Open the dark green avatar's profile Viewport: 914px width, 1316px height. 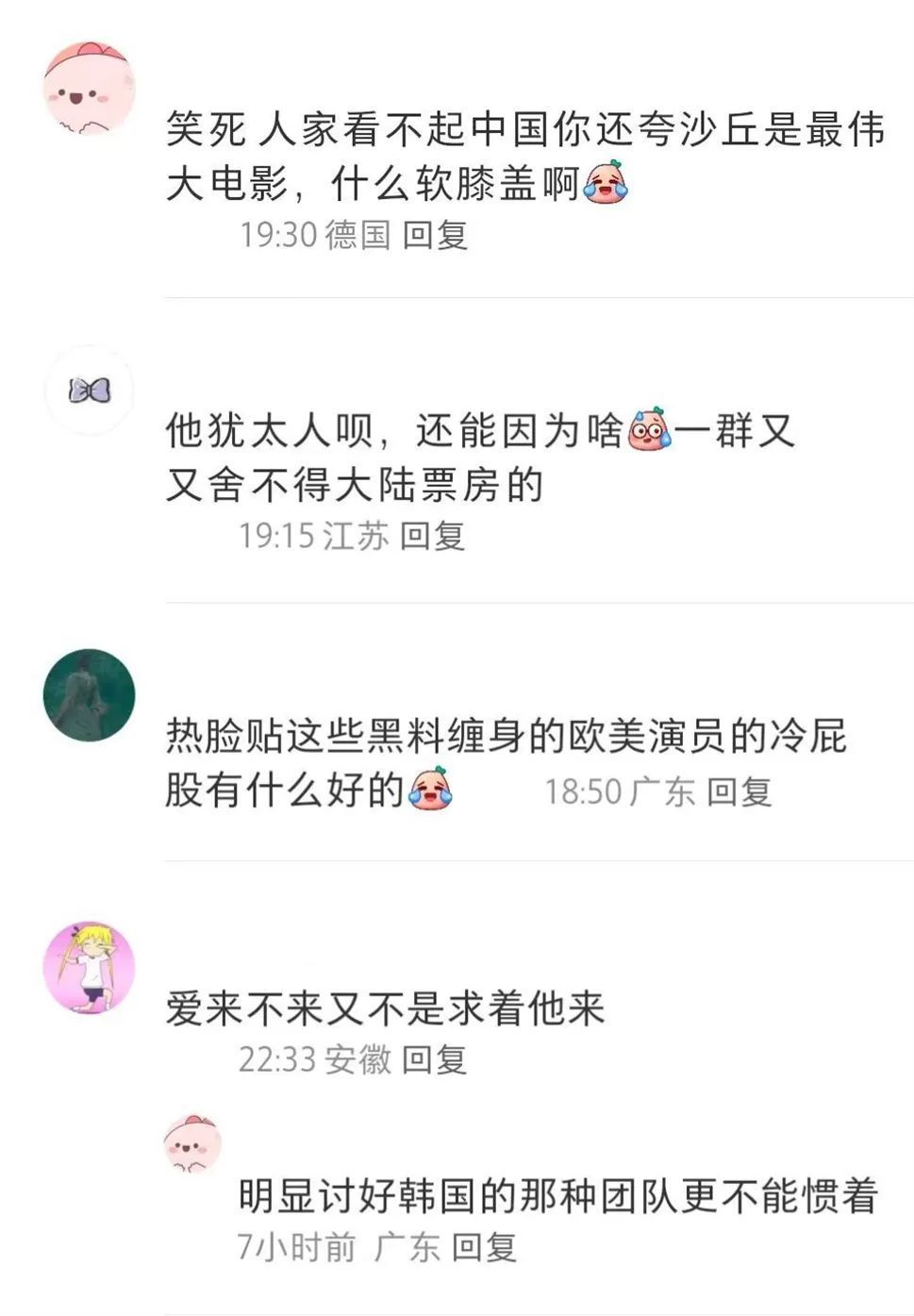tap(90, 695)
